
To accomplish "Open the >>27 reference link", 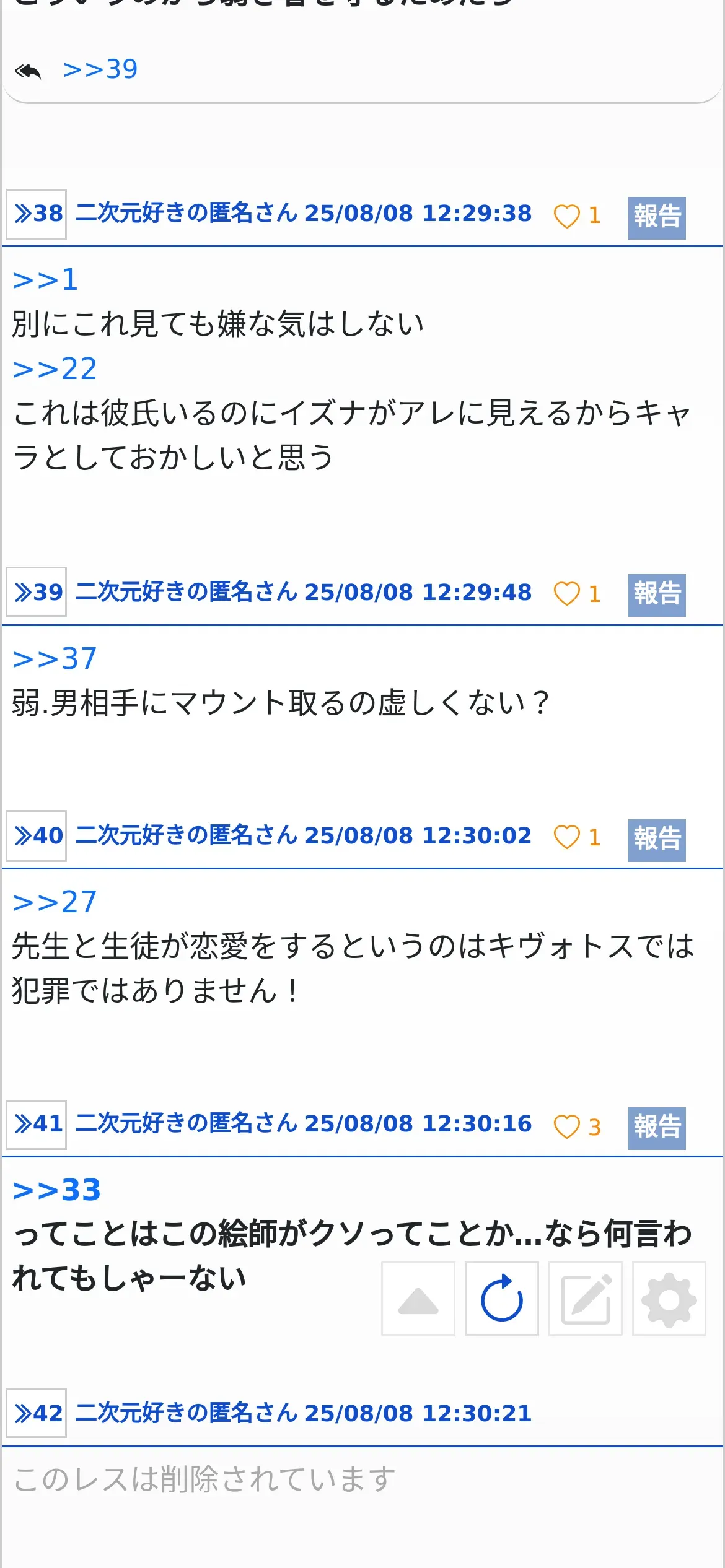I will click(x=55, y=902).
